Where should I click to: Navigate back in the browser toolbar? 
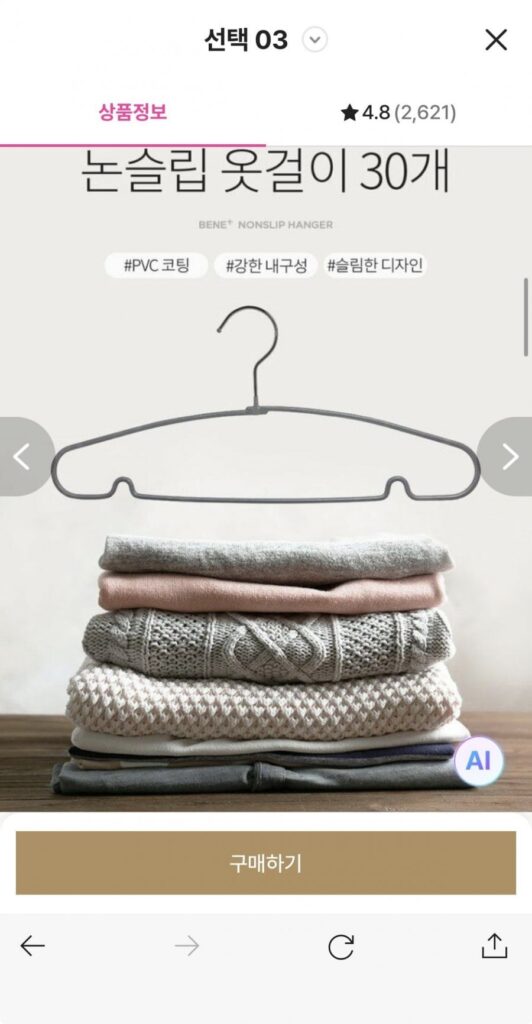[x=32, y=946]
